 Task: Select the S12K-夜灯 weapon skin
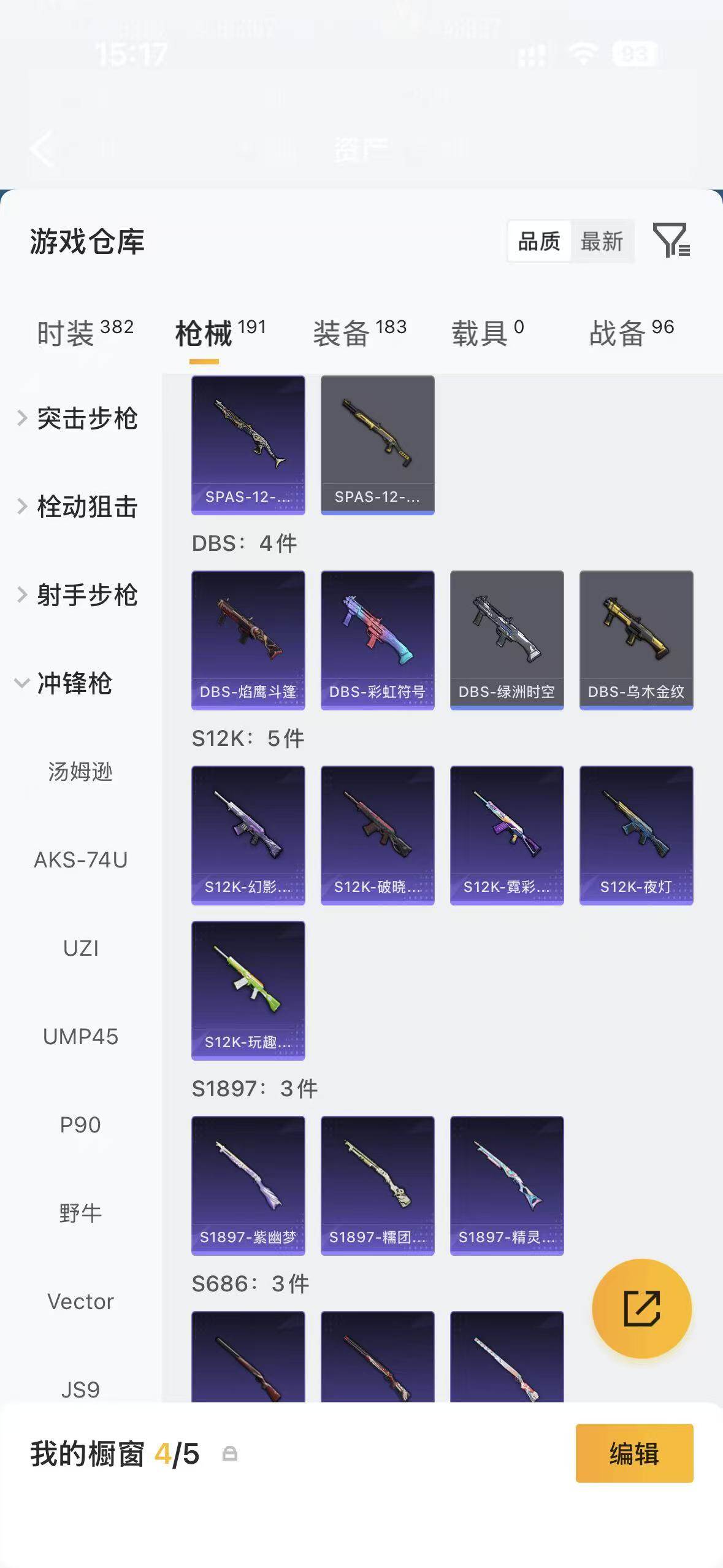pos(636,833)
